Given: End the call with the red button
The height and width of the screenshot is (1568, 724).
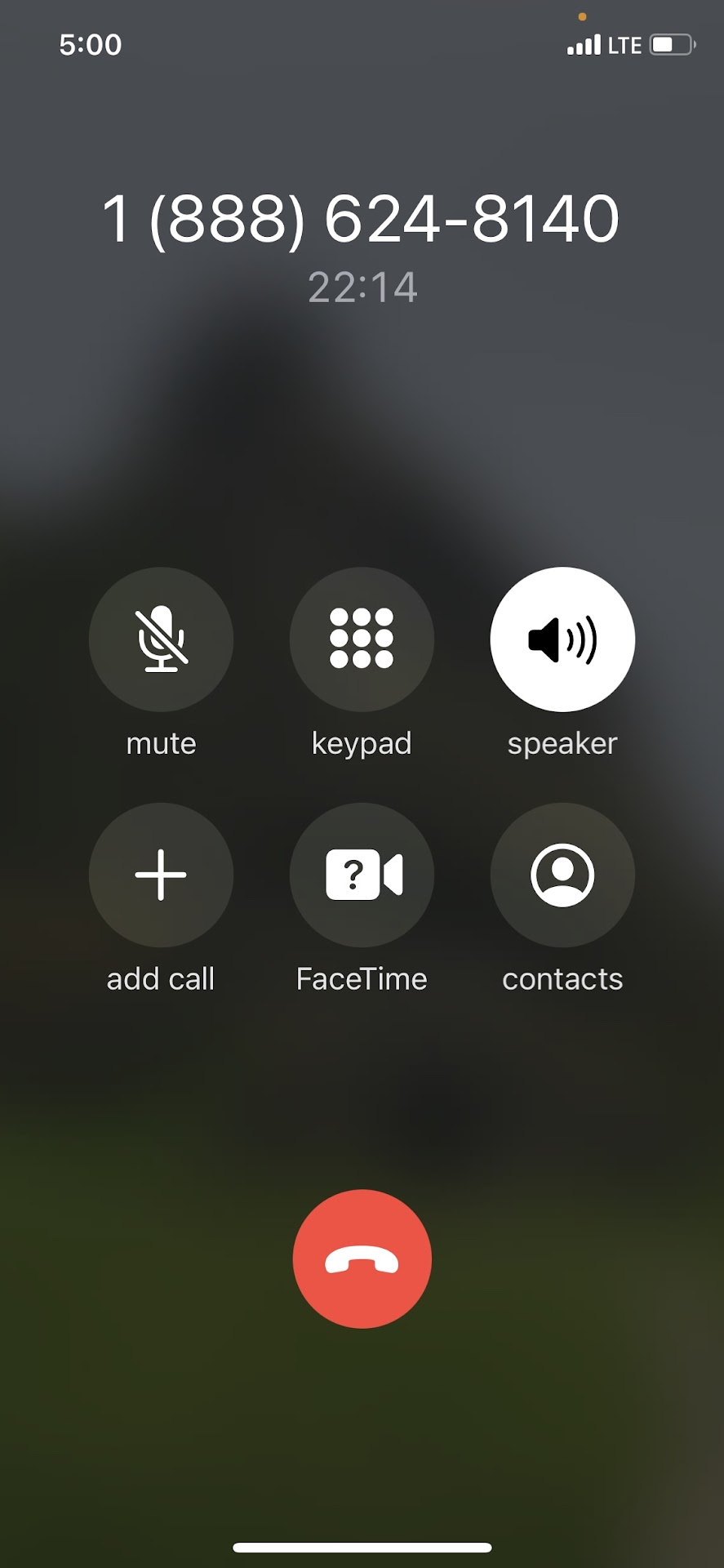Looking at the screenshot, I should pyautogui.click(x=362, y=1258).
